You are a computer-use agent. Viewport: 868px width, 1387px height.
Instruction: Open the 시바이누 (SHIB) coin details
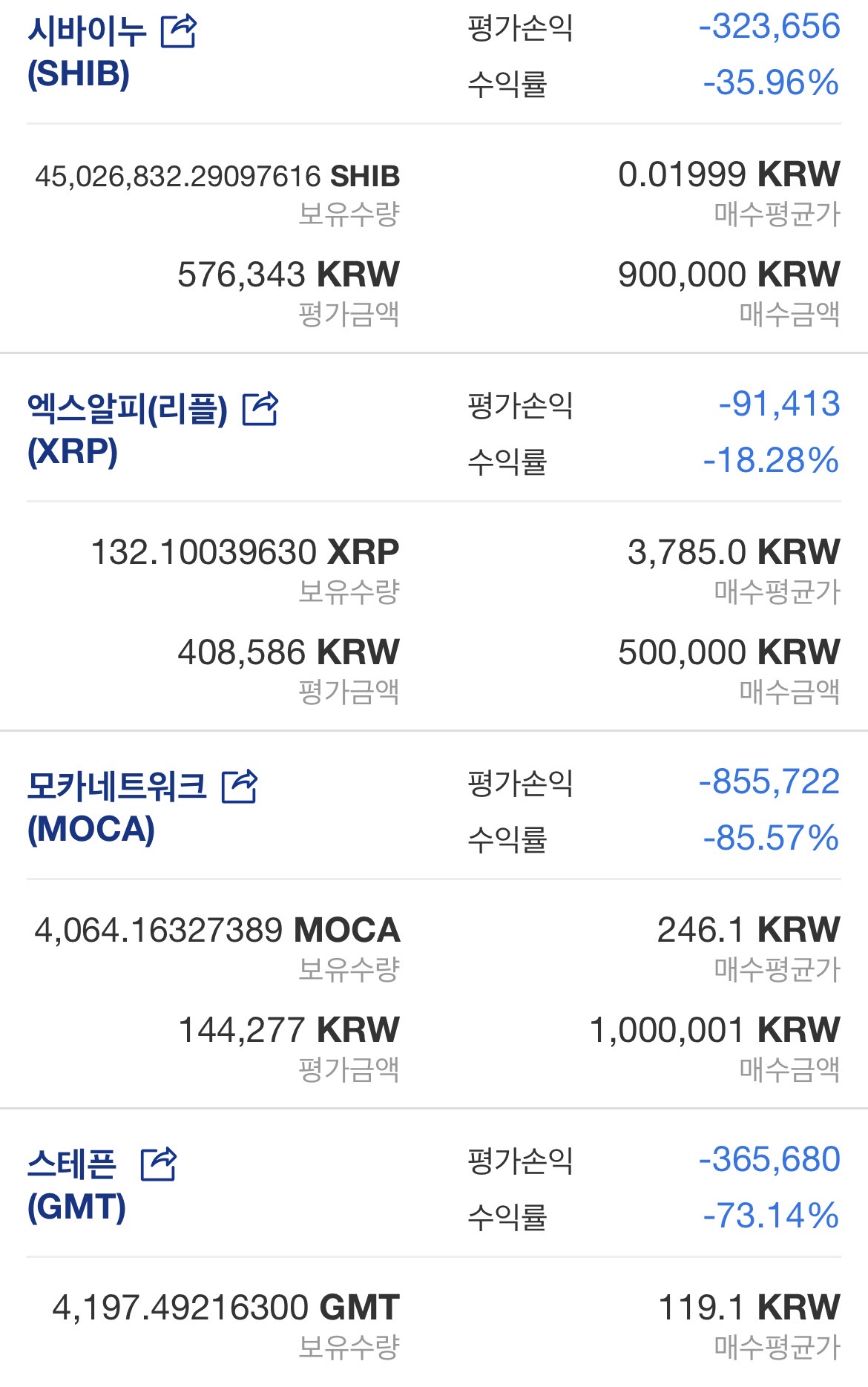point(85,52)
